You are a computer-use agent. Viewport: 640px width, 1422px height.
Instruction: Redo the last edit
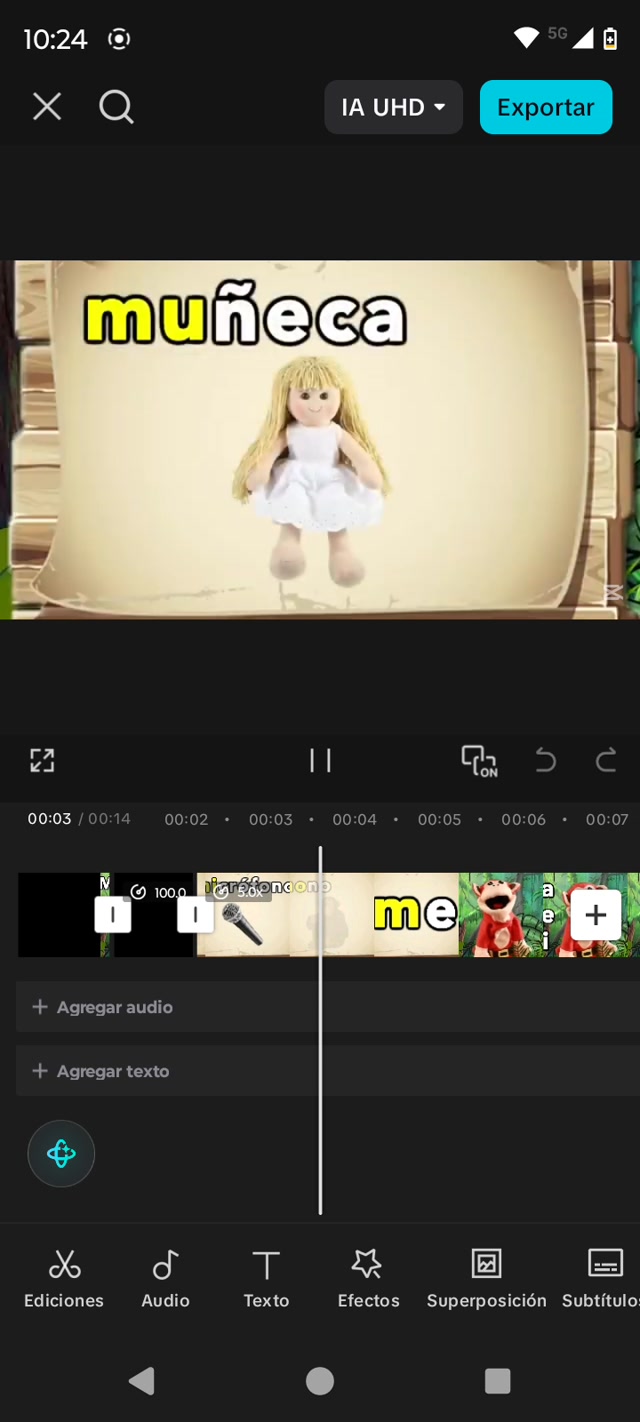pos(606,761)
